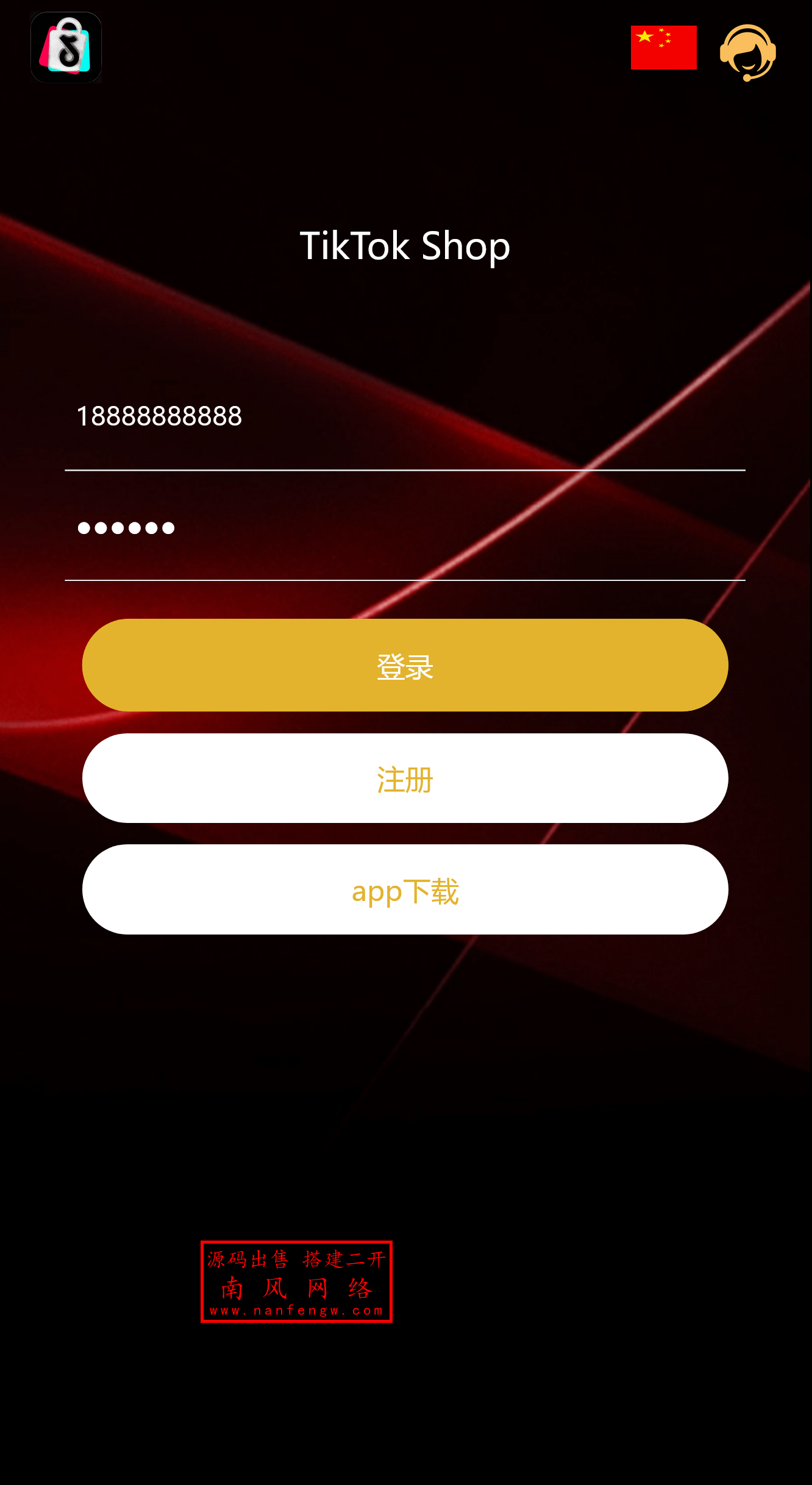Click the masked password dots
Image resolution: width=812 pixels, height=1485 pixels.
point(125,527)
